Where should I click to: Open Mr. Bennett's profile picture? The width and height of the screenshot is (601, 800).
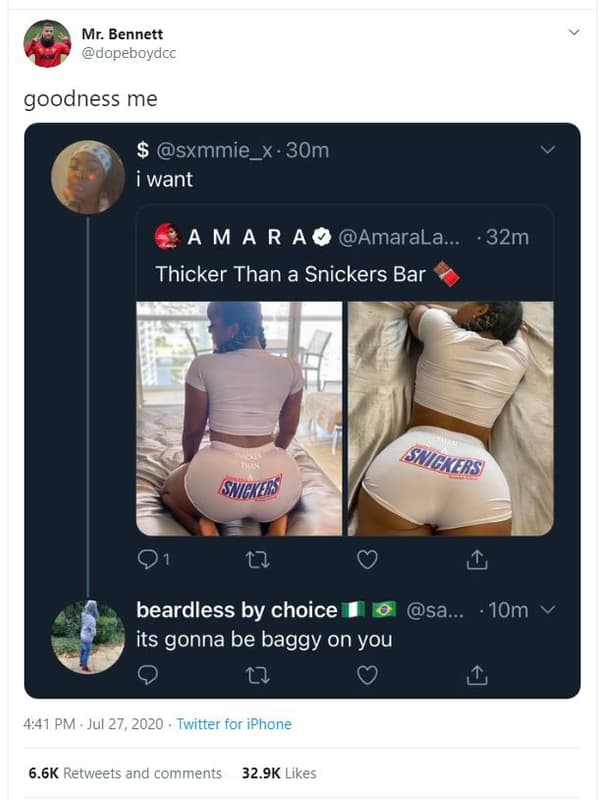point(47,43)
